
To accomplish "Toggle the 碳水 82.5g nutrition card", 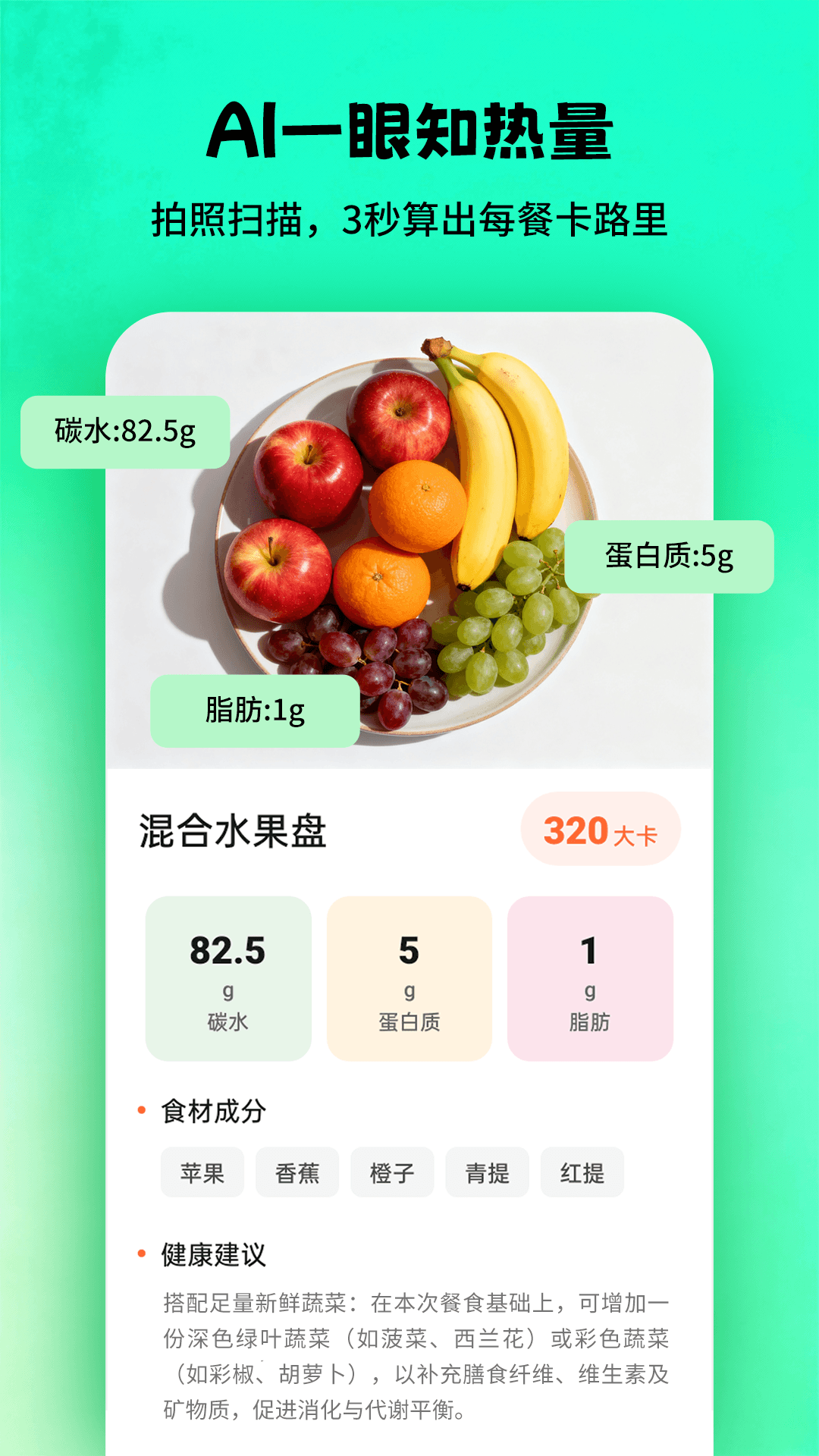I will pyautogui.click(x=227, y=978).
